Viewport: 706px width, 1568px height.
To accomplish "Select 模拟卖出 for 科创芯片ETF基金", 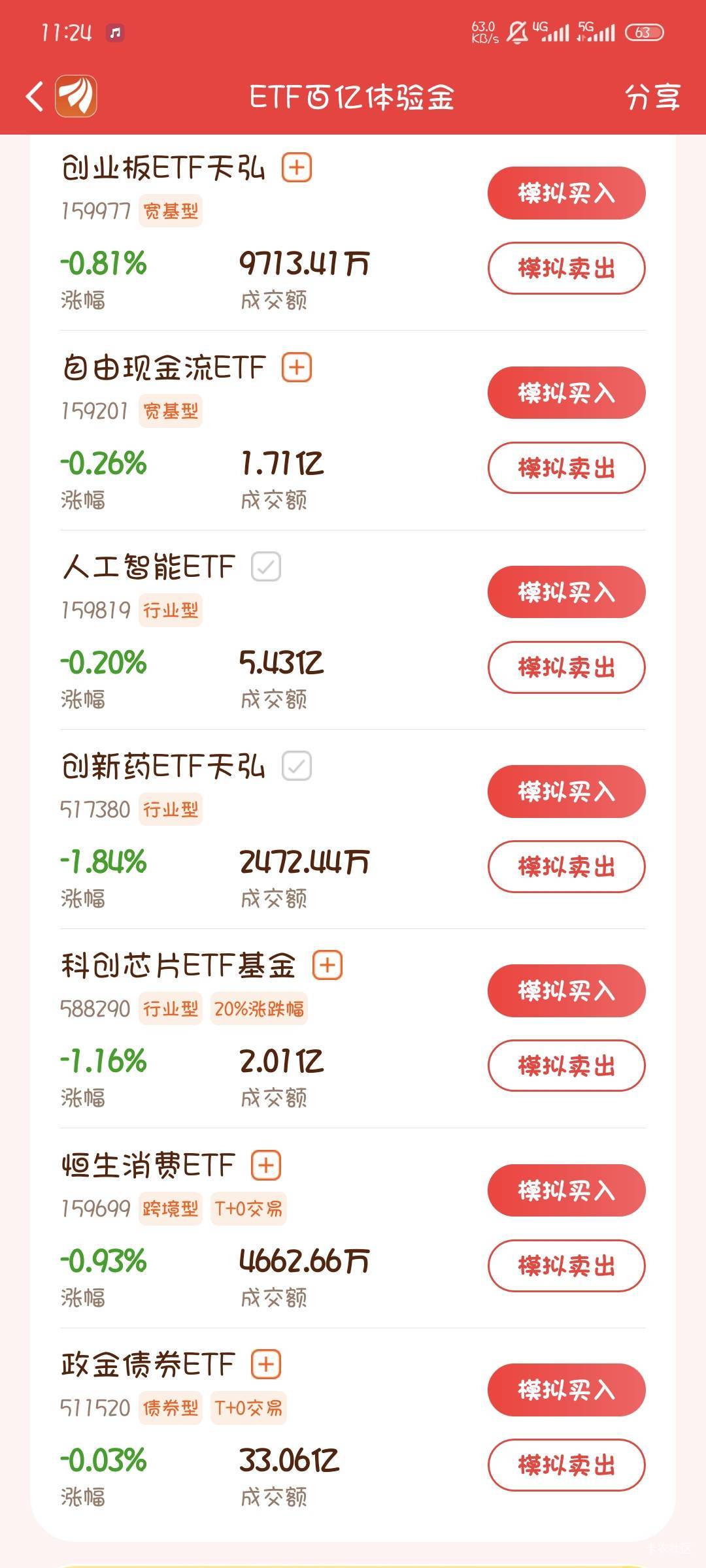I will (x=566, y=1066).
